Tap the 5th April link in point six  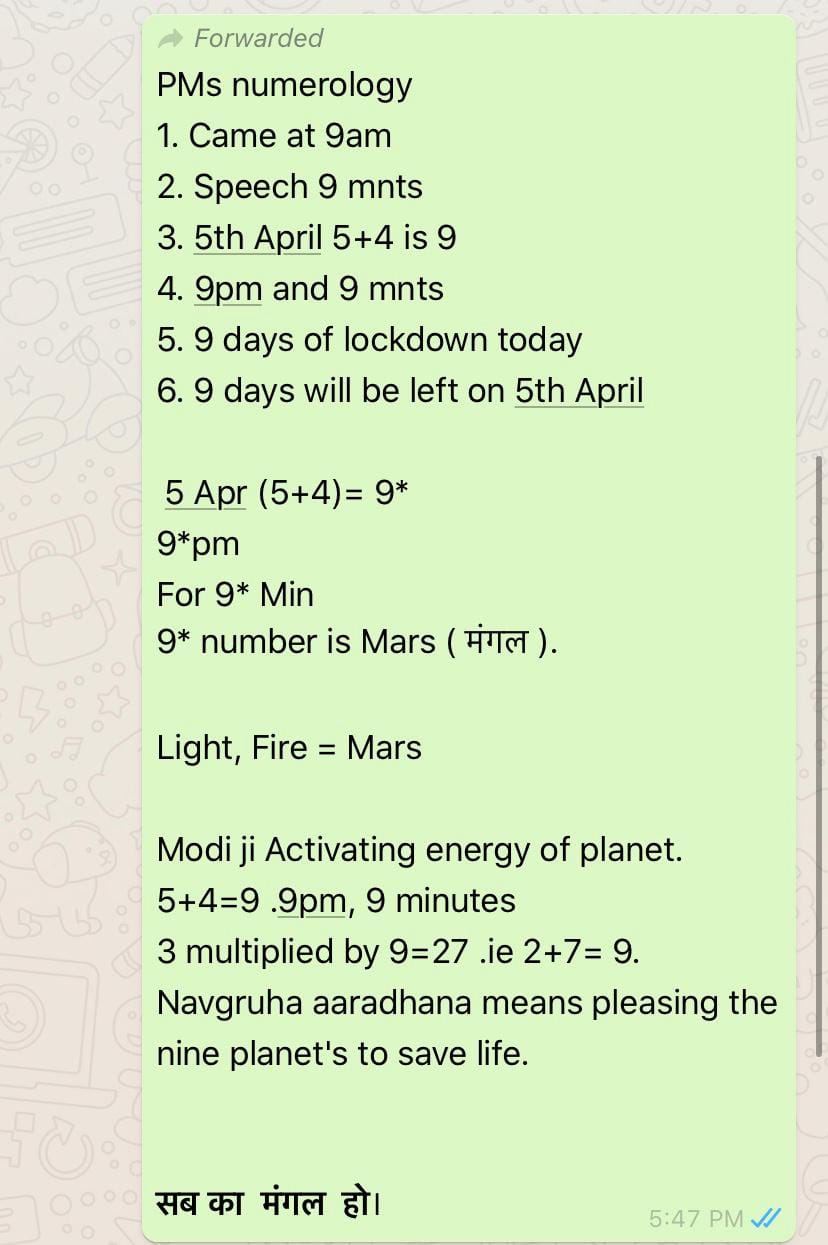point(579,391)
